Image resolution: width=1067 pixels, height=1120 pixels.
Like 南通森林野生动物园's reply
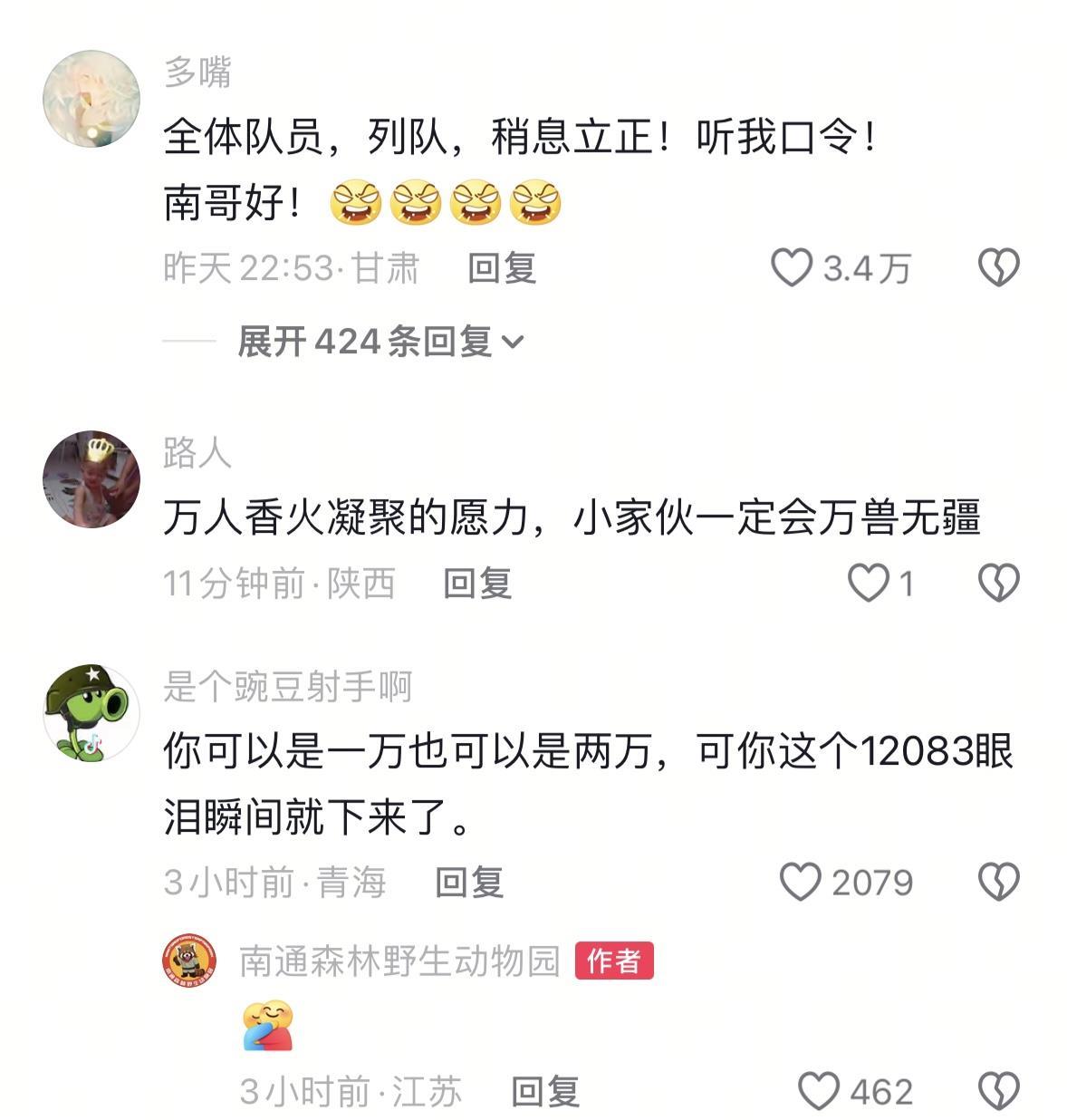tap(819, 1091)
